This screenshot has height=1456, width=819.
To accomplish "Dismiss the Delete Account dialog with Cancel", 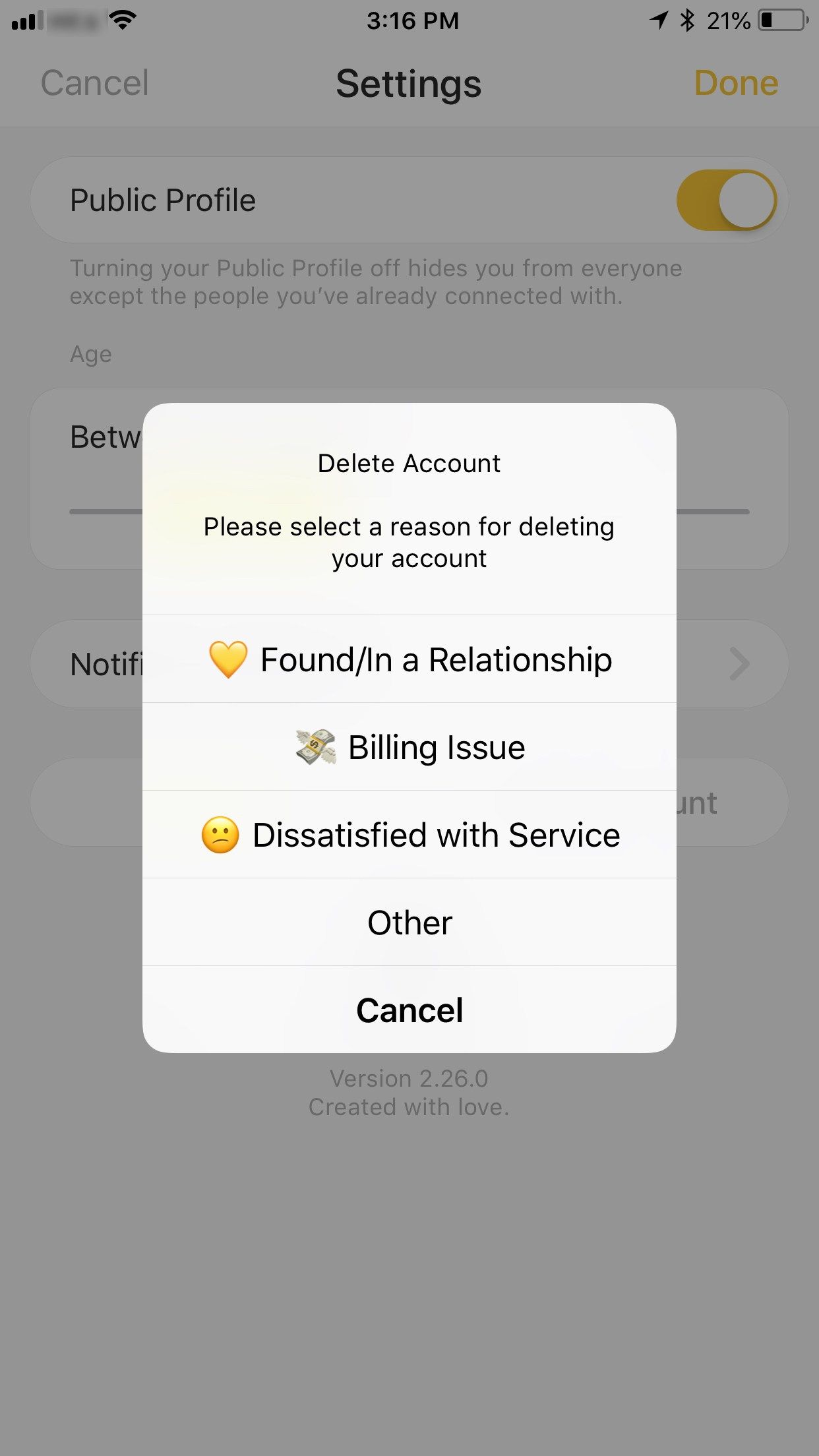I will click(x=409, y=1010).
